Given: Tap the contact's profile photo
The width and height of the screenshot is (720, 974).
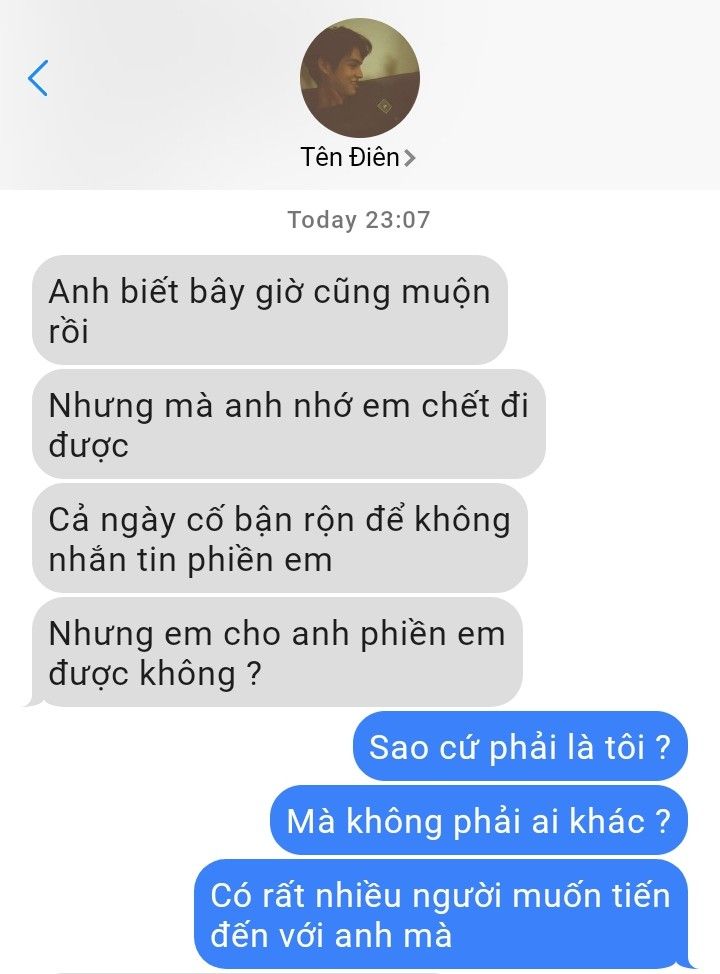Looking at the screenshot, I should tap(360, 78).
